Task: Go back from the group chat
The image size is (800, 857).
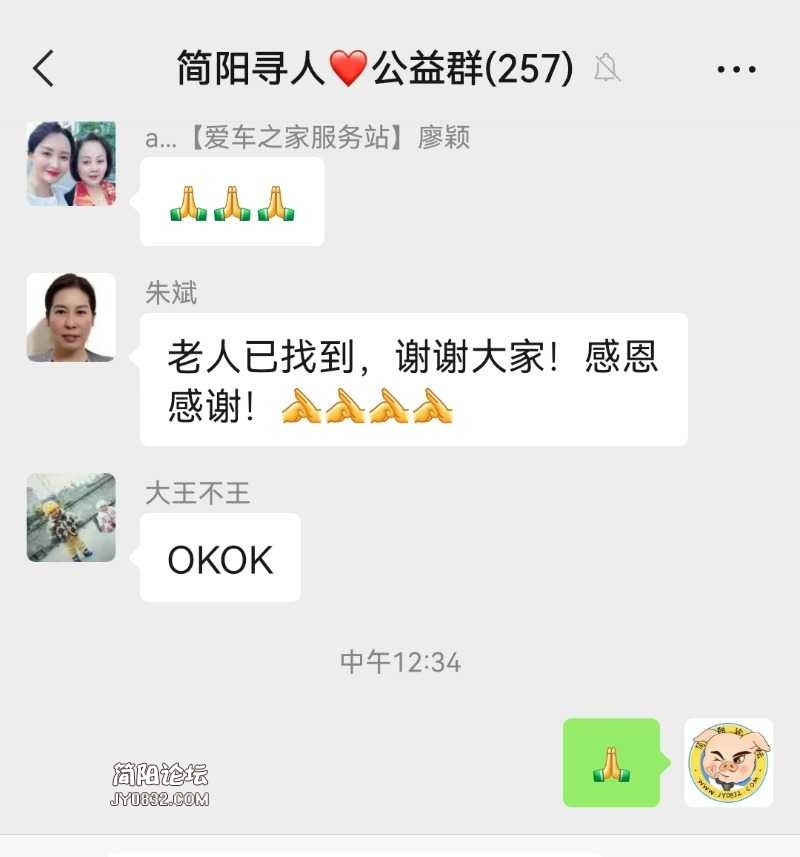Action: (x=43, y=69)
